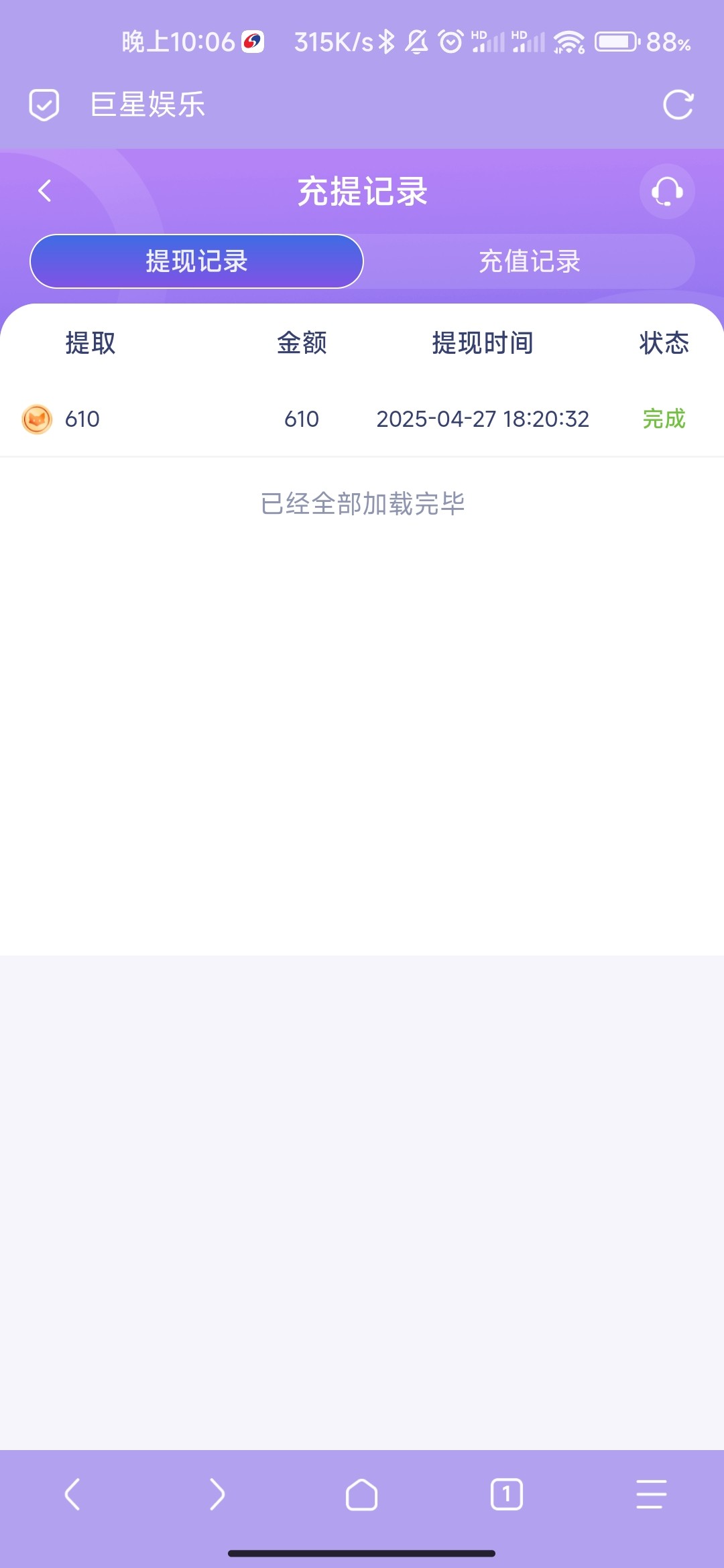Tap the browser back arrow in the bottom bar

(x=72, y=1494)
